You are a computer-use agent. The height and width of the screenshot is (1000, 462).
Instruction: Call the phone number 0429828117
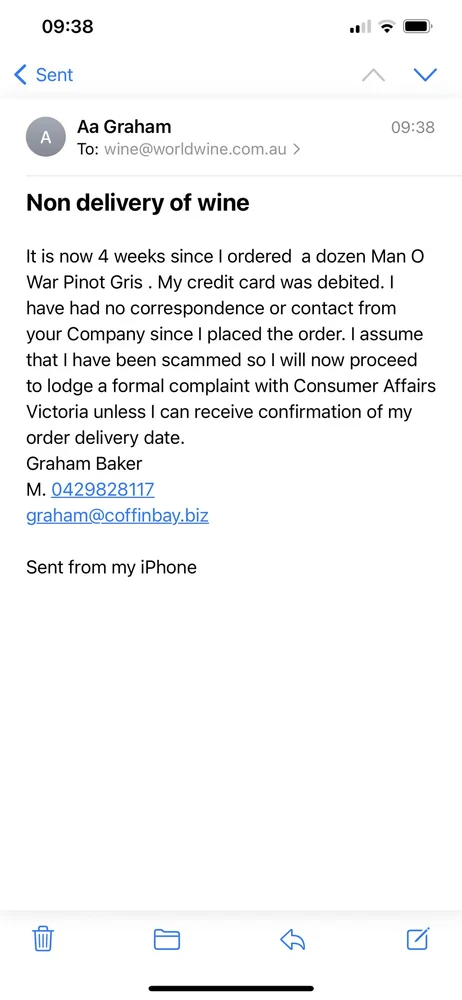click(x=103, y=489)
